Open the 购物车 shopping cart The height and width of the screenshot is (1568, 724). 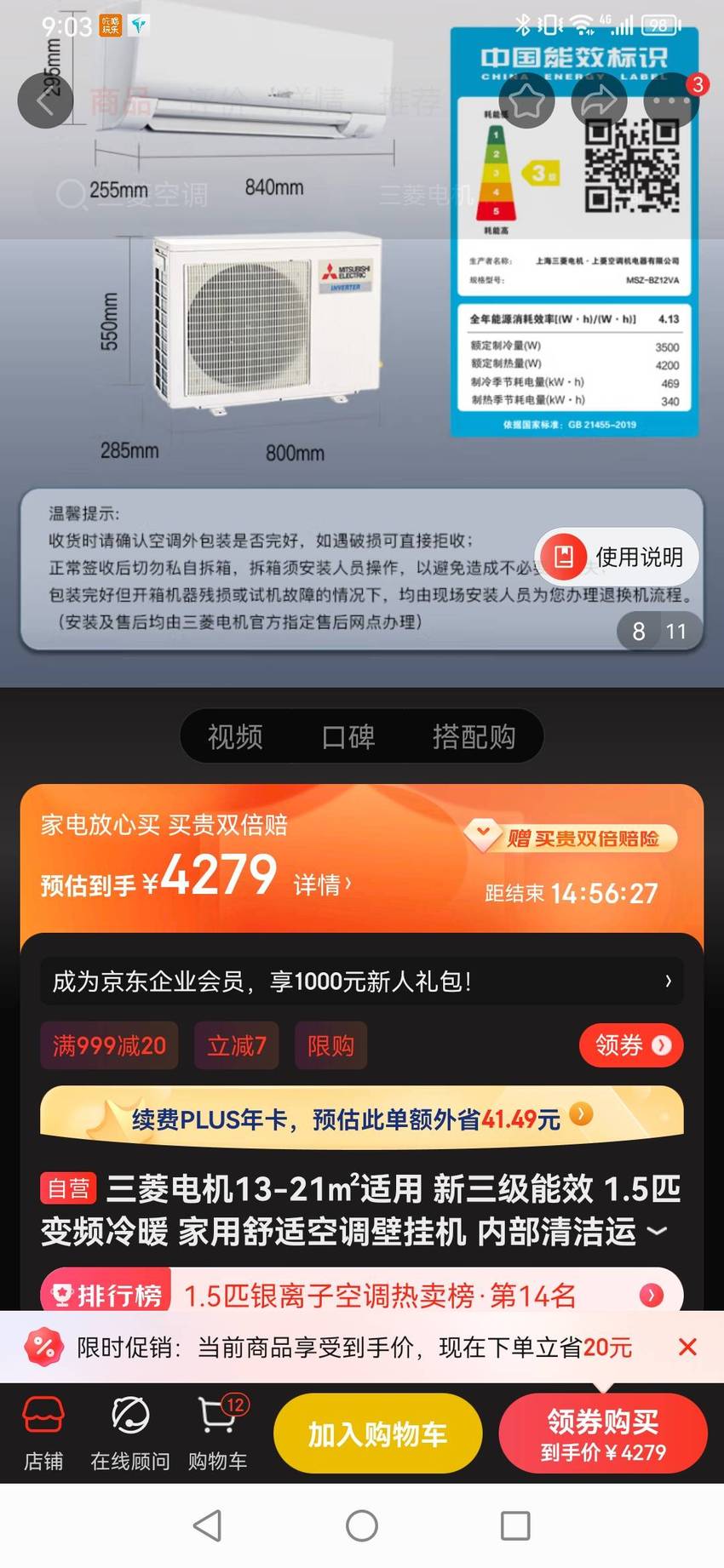coord(218,1434)
